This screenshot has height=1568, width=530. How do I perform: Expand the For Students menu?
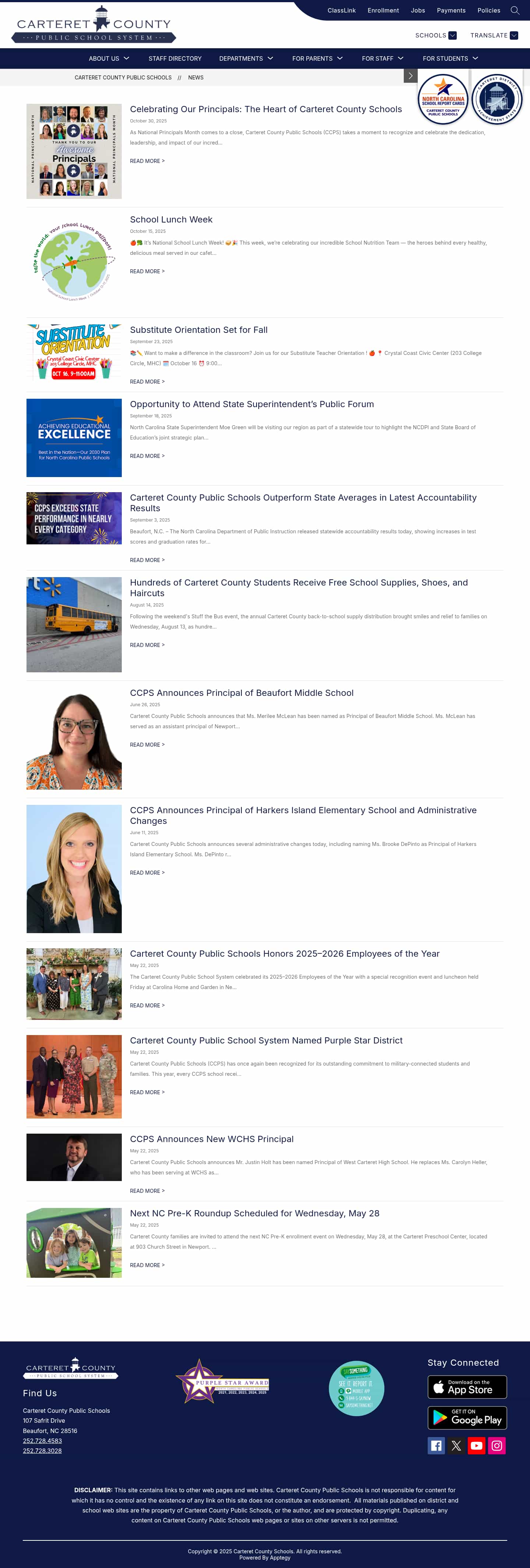click(x=450, y=58)
